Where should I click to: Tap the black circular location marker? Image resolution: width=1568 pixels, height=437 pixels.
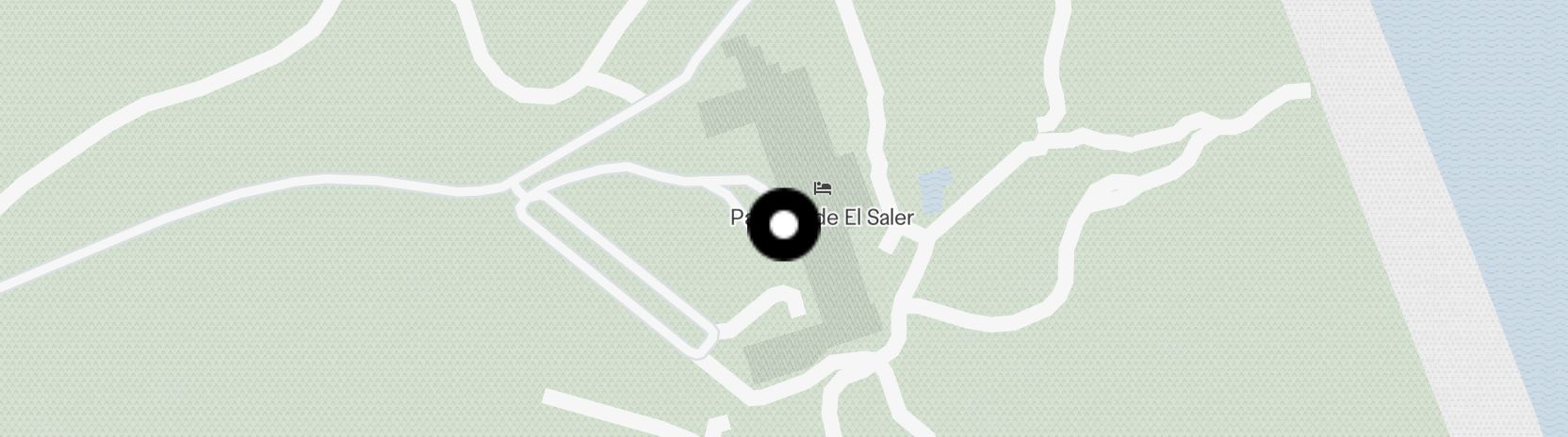tap(784, 225)
